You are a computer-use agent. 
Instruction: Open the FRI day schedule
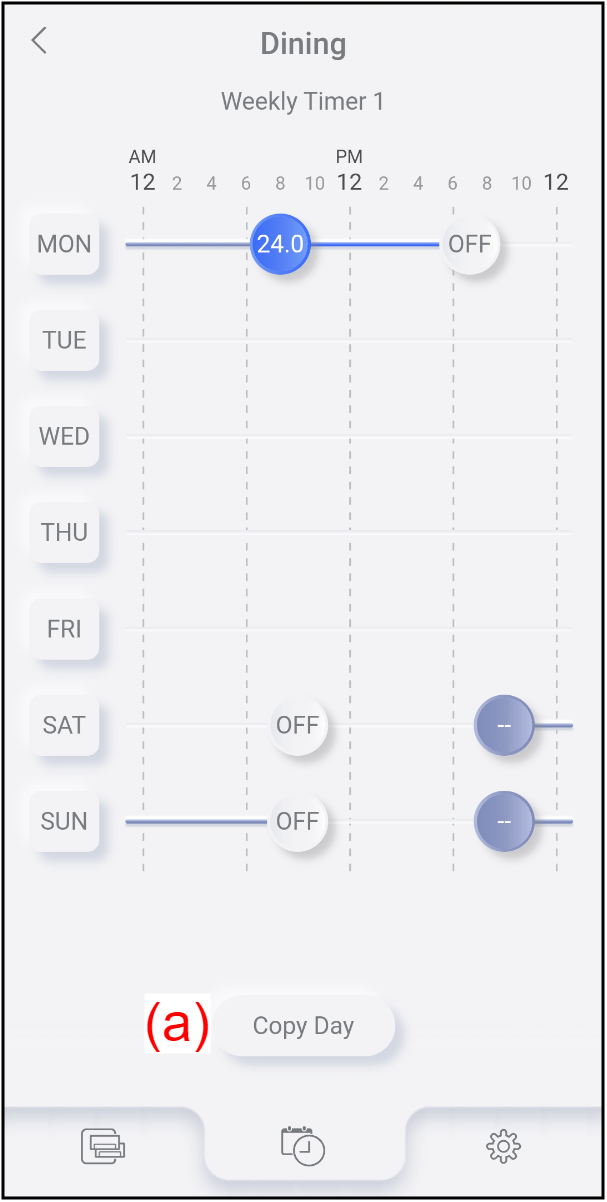click(64, 629)
